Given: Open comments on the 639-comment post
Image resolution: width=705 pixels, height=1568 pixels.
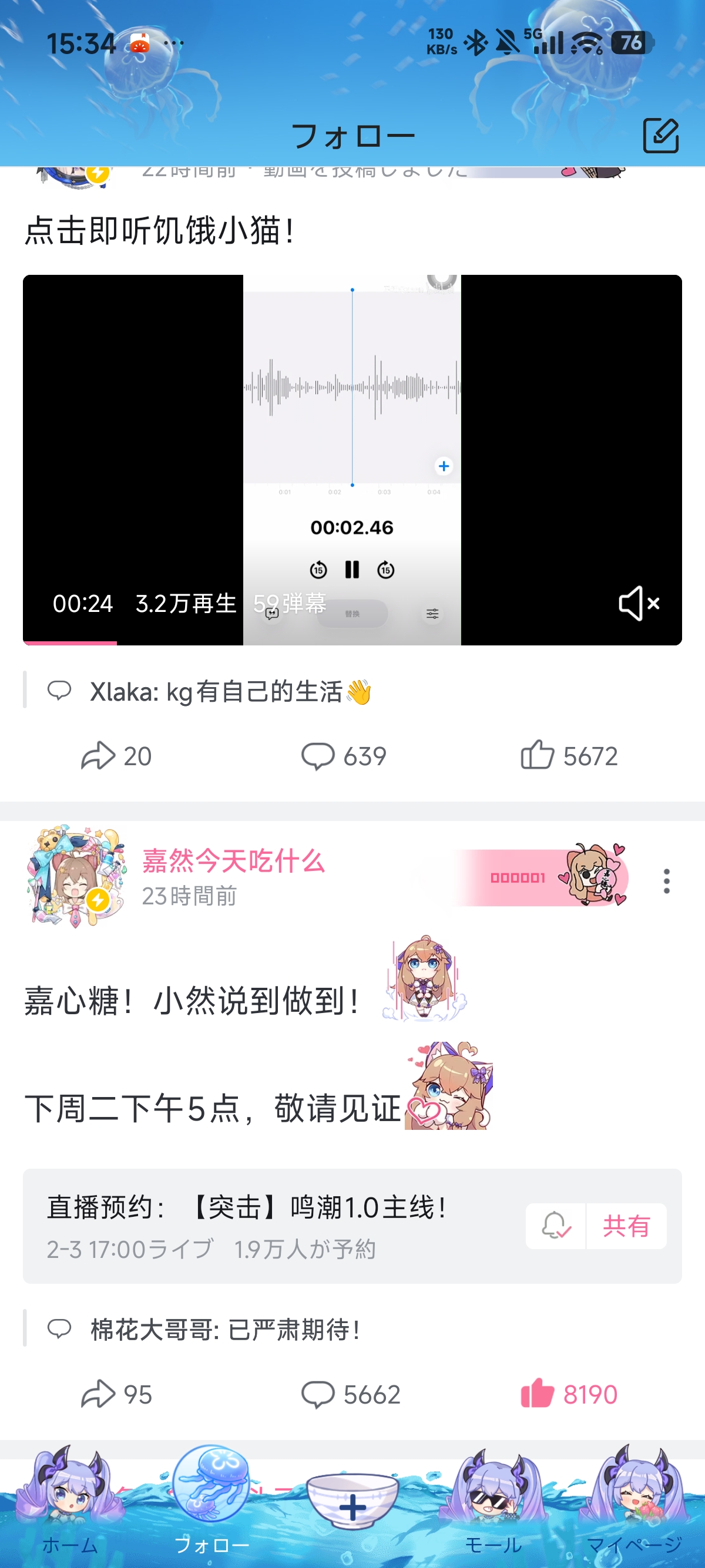Looking at the screenshot, I should 344,756.
